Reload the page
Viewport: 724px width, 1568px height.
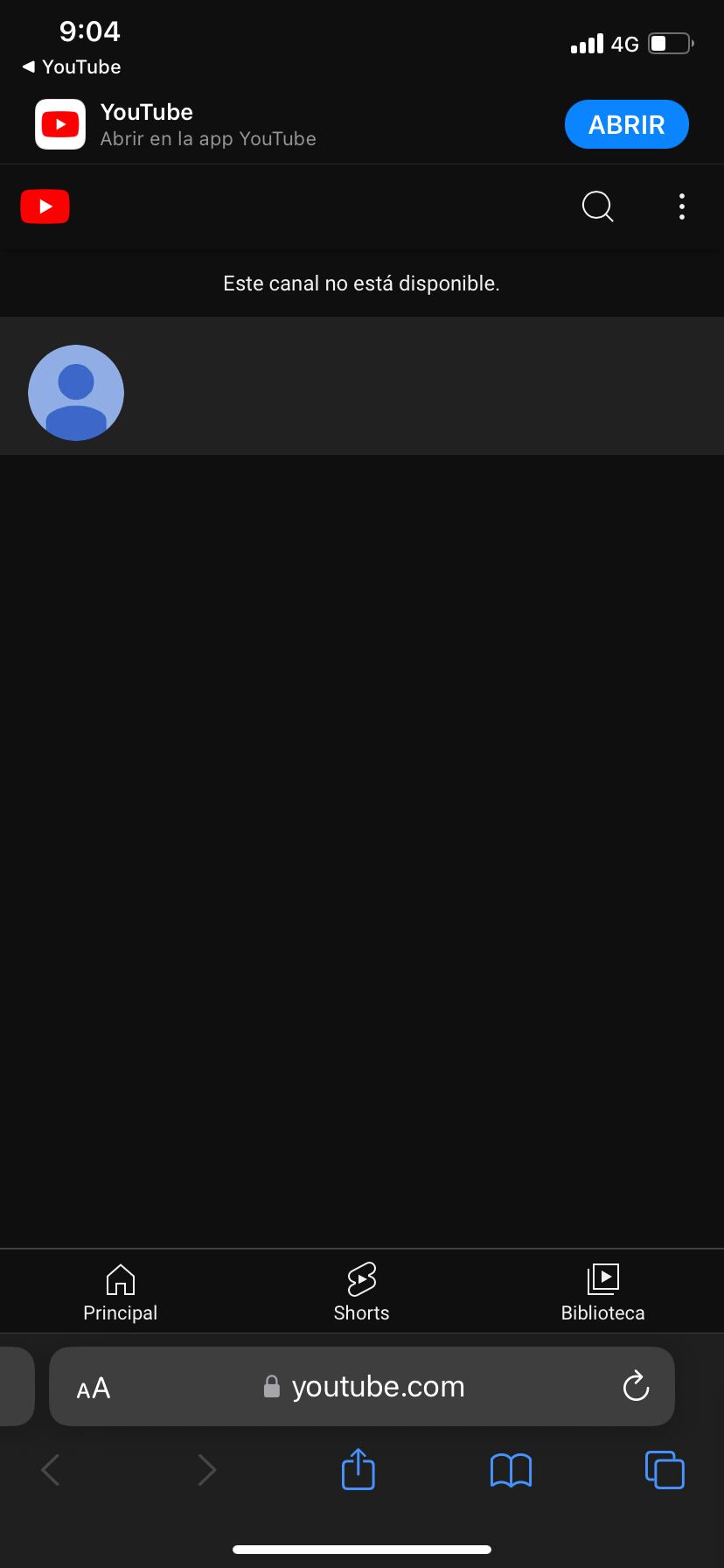(x=636, y=1386)
